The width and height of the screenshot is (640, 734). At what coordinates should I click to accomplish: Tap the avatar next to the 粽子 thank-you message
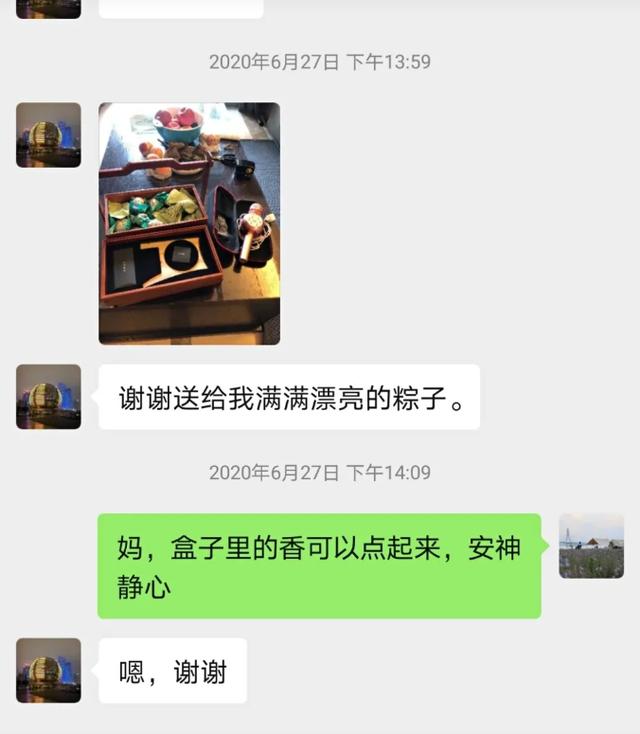pos(48,396)
